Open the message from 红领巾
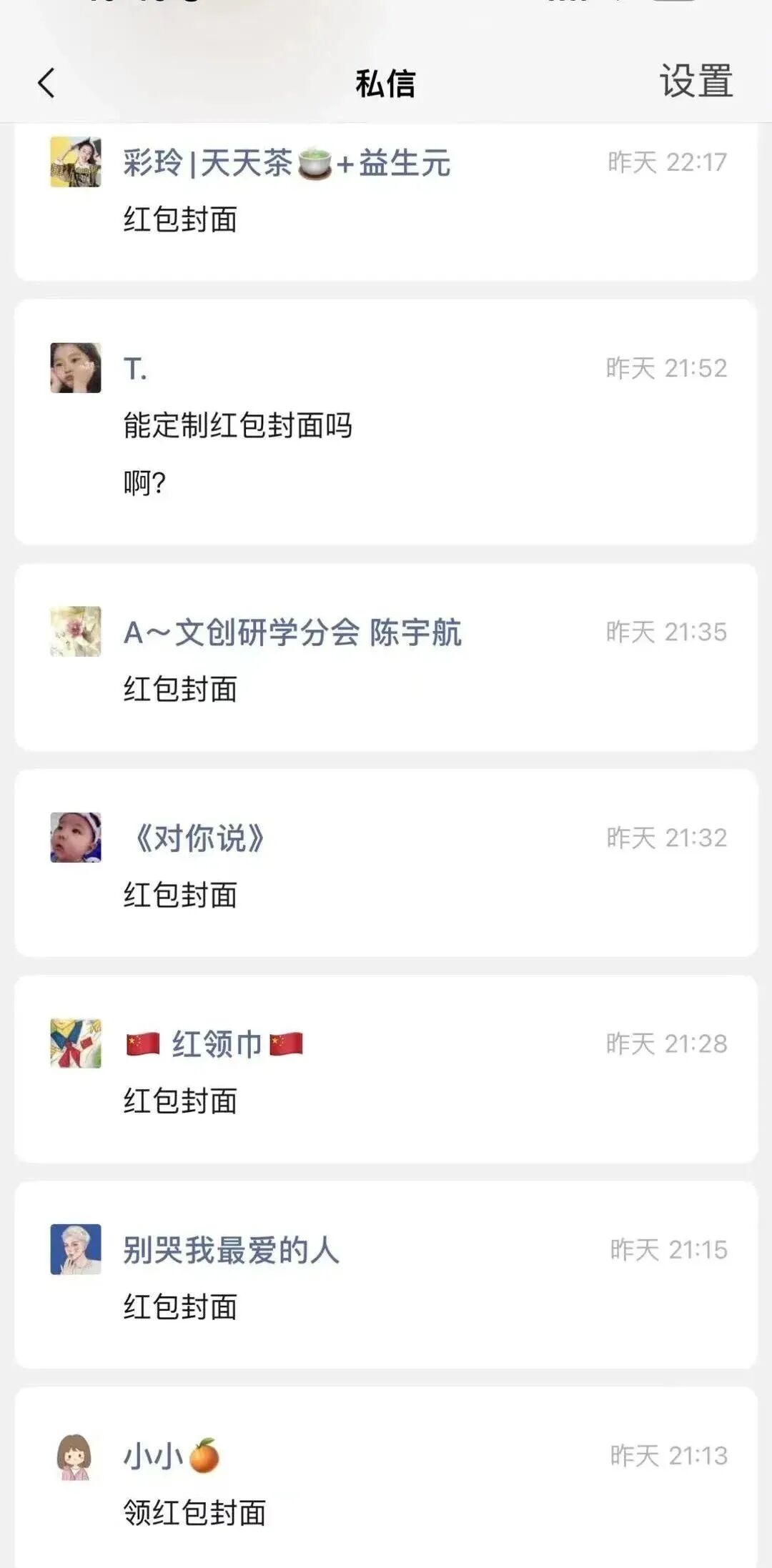Image resolution: width=772 pixels, height=1568 pixels. (x=386, y=1068)
